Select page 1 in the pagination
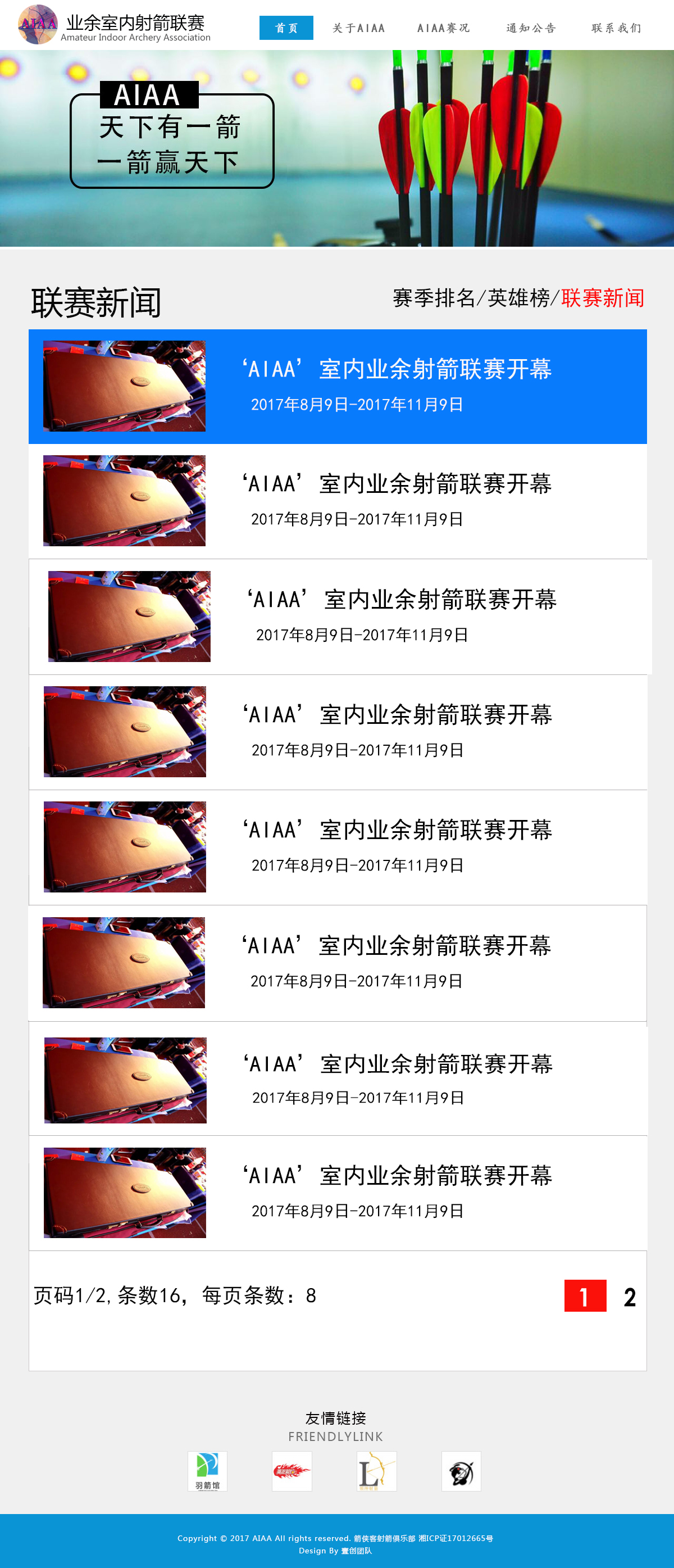Screen dimensions: 674x1568 click(585, 1296)
